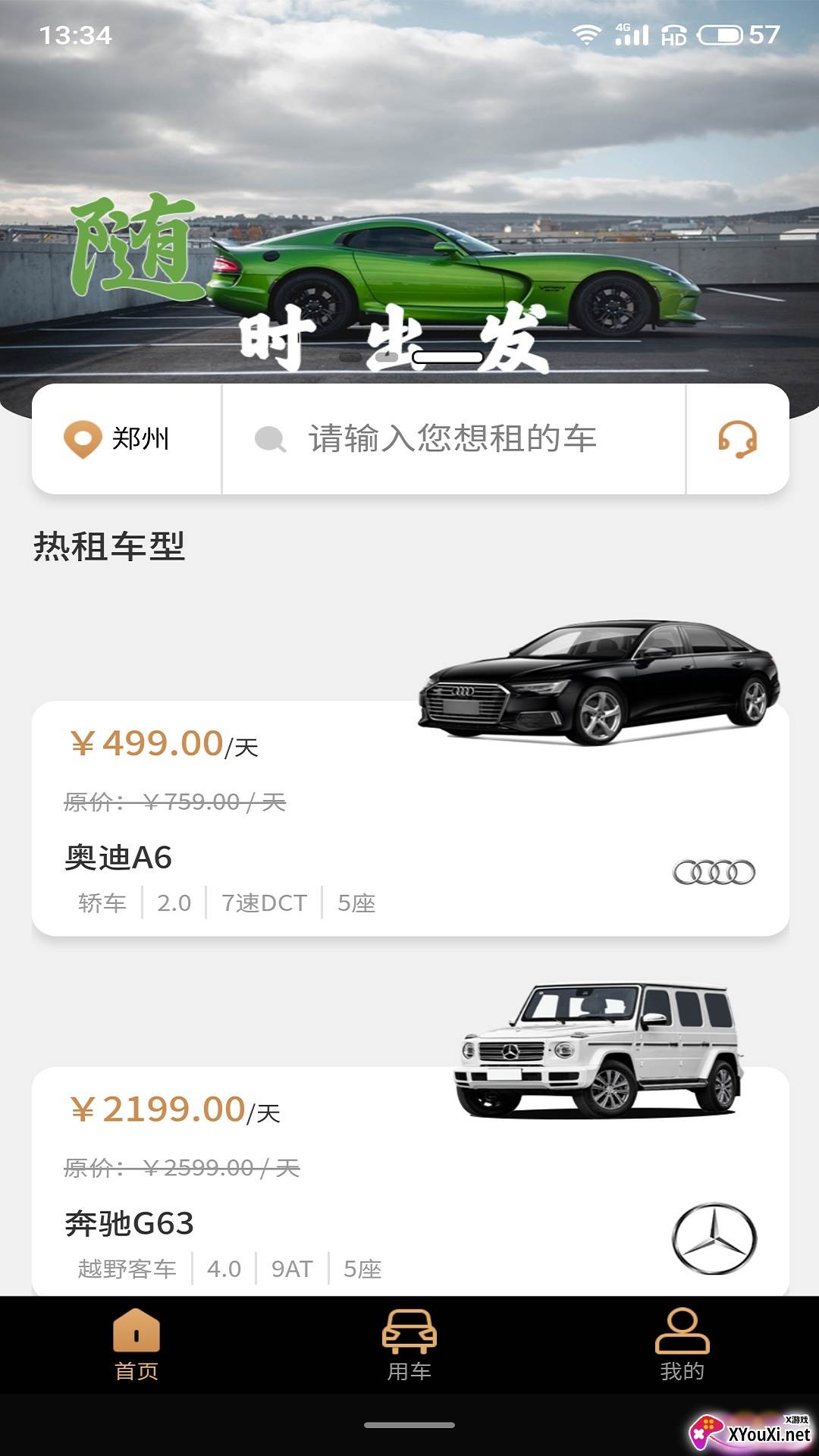
Task: View the 奔驰G63 rental details
Action: pyautogui.click(x=409, y=1183)
